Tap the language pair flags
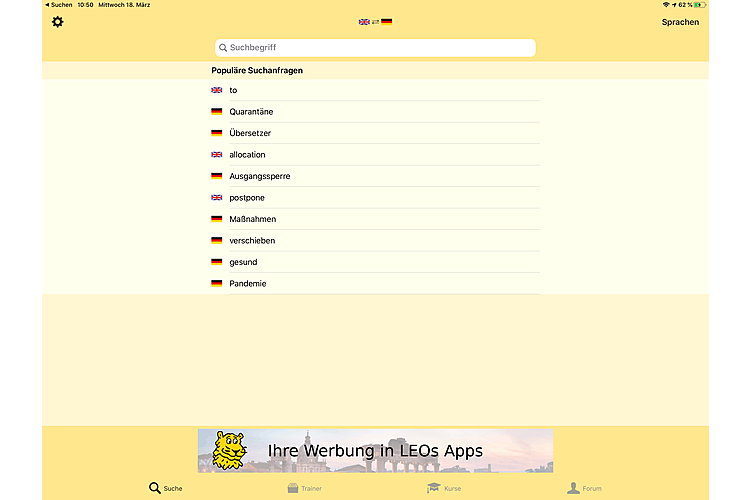The image size is (750, 500). click(x=375, y=21)
